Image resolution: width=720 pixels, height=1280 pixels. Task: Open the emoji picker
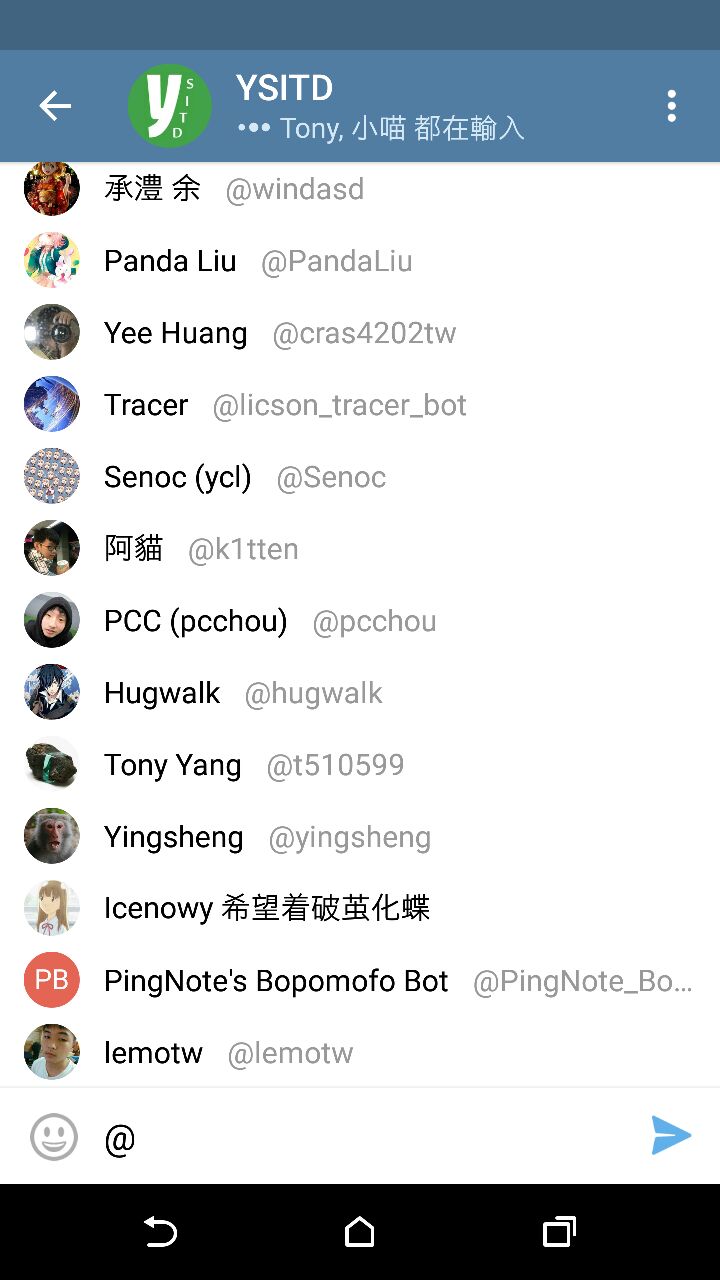point(54,1136)
